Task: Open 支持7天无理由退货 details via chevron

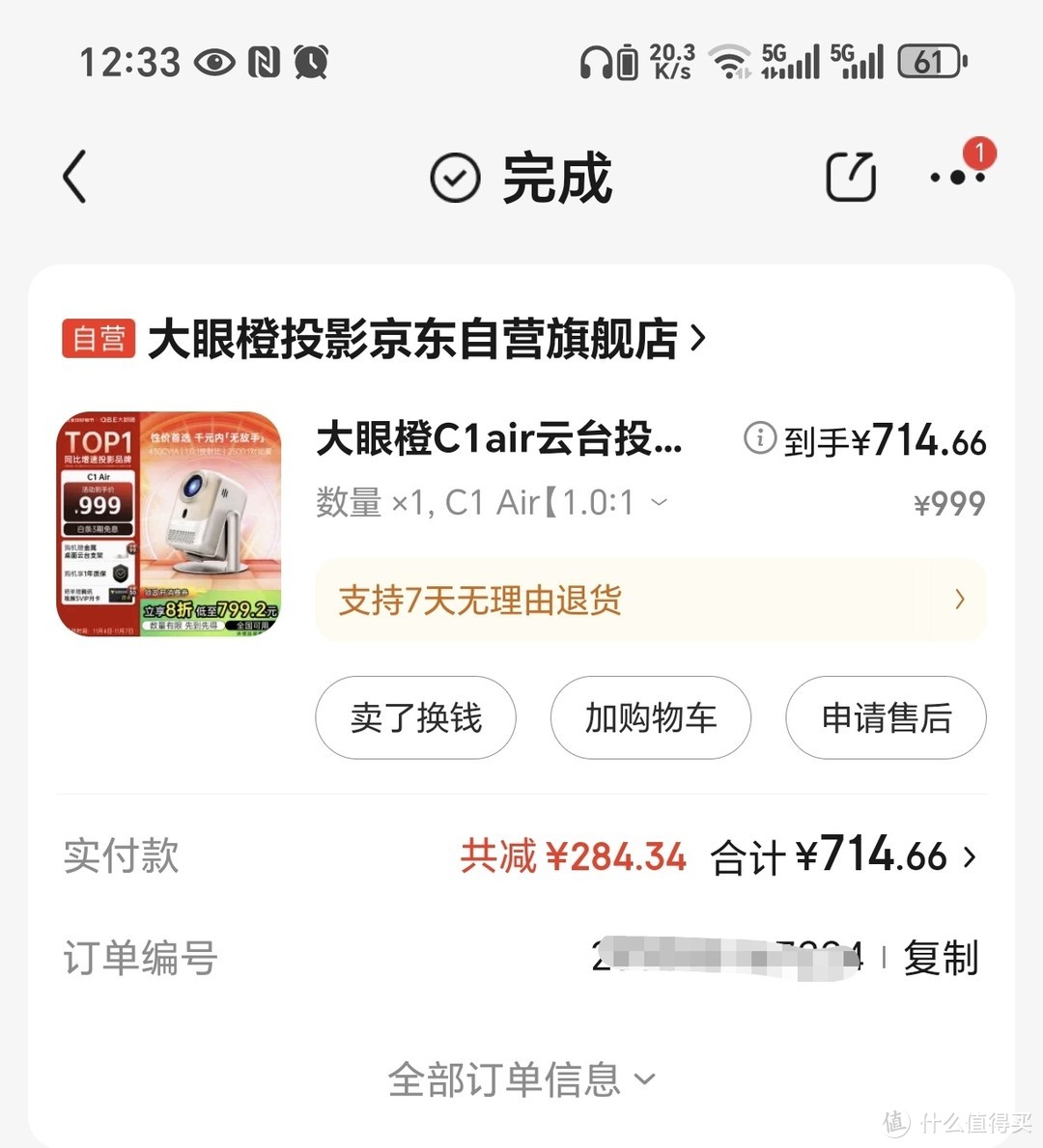Action: [x=958, y=601]
